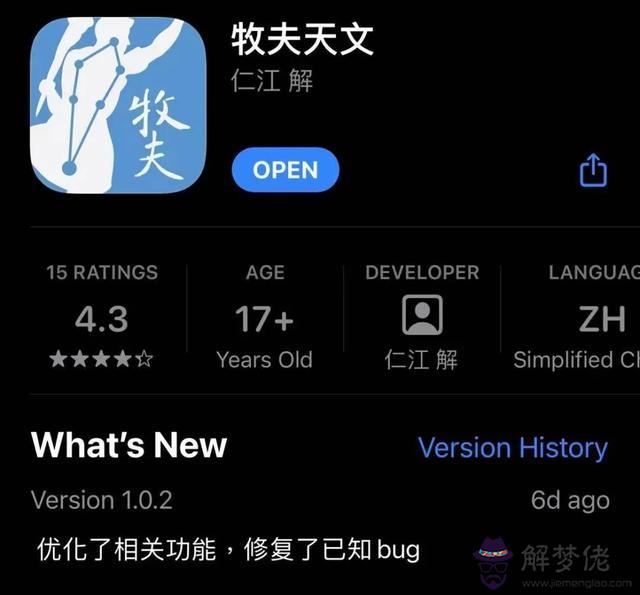Open the 15 Ratings section

(x=101, y=318)
